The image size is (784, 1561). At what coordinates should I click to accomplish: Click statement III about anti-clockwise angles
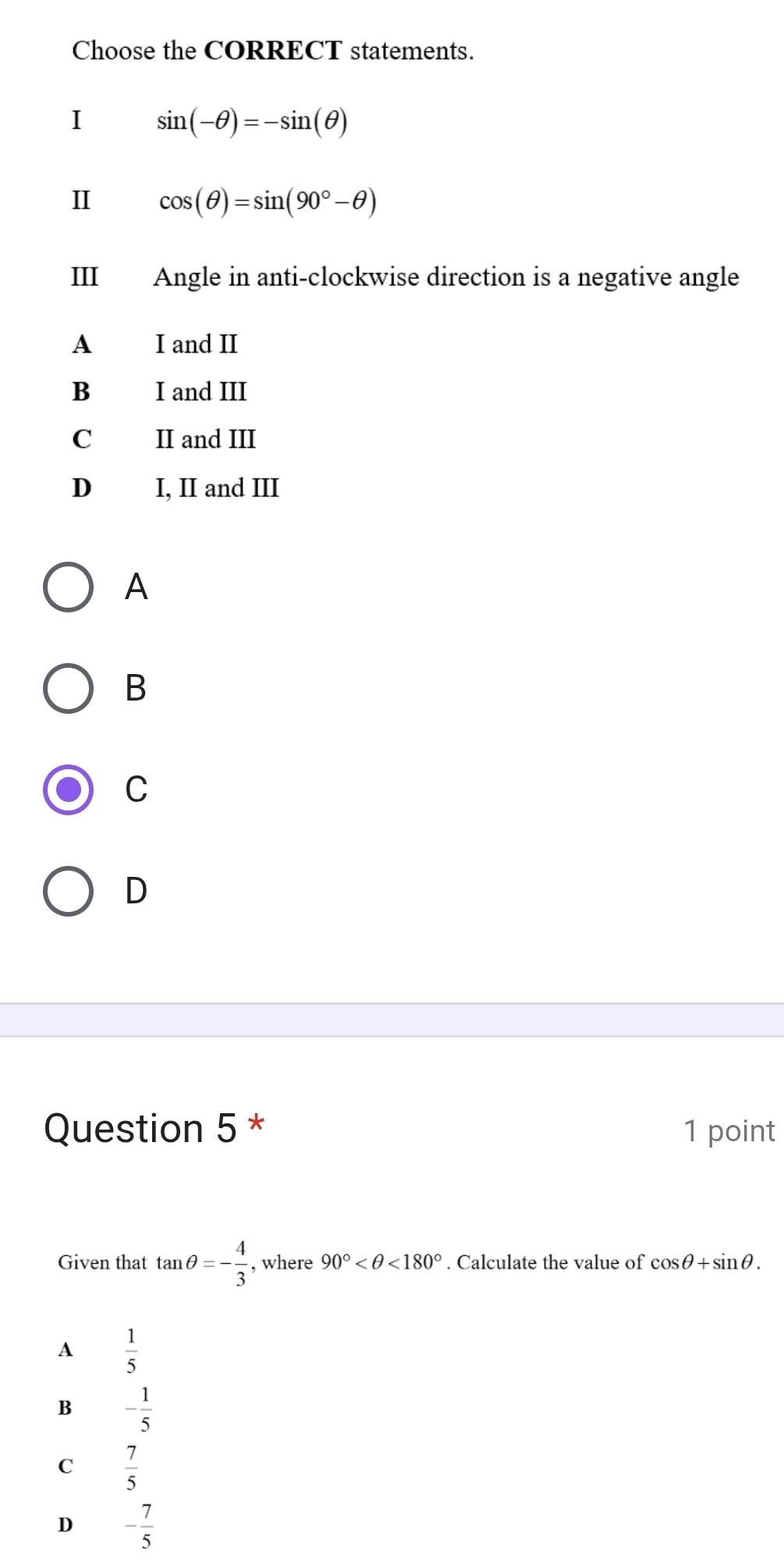click(x=445, y=277)
